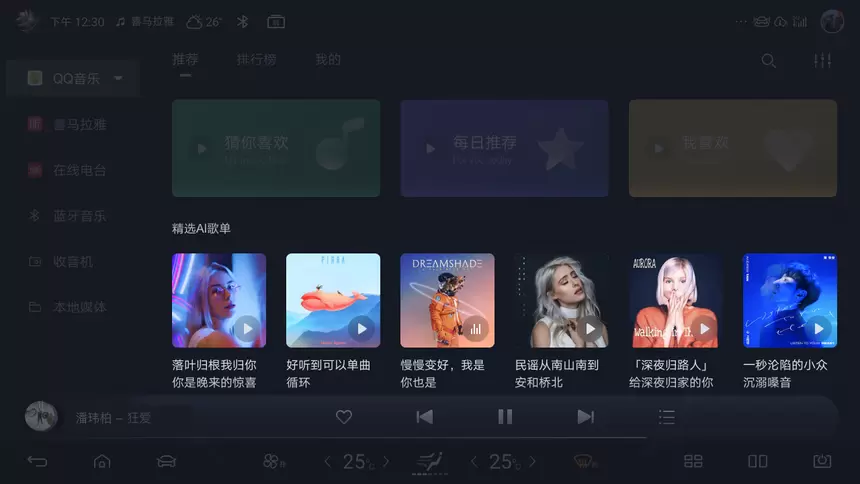Open 本地媒体 source
The width and height of the screenshot is (860, 484).
click(78, 307)
